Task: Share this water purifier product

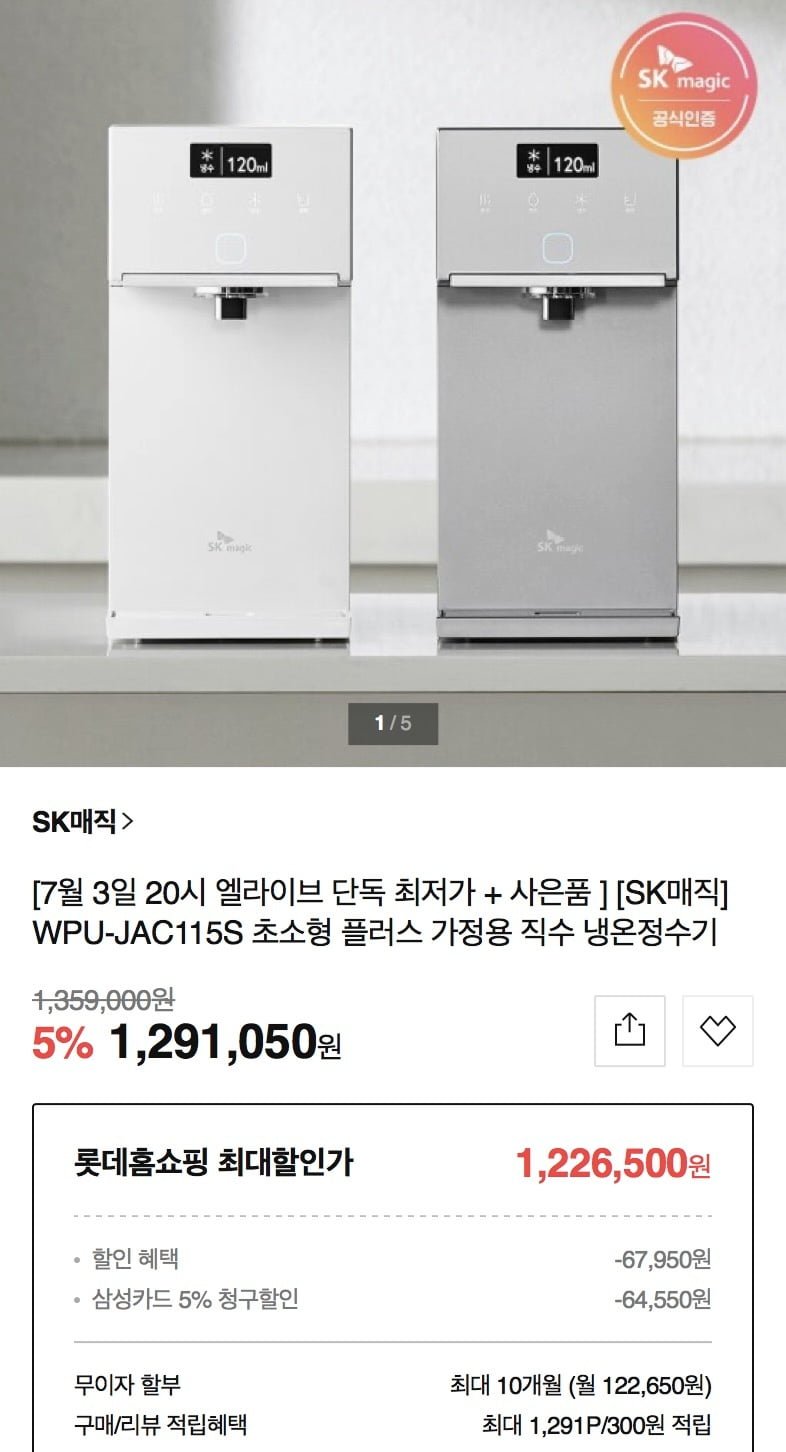Action: coord(630,1031)
